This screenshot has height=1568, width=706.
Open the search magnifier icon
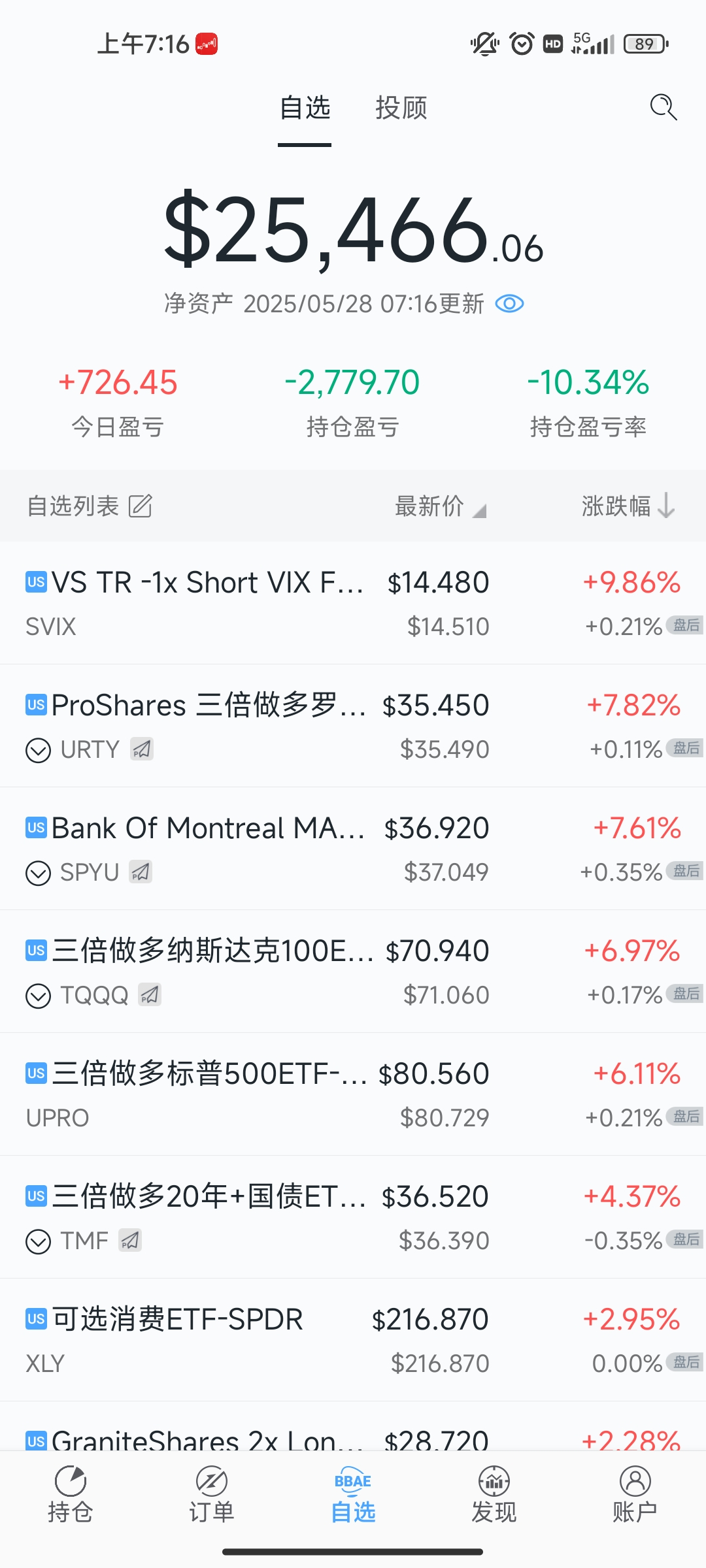[x=663, y=107]
